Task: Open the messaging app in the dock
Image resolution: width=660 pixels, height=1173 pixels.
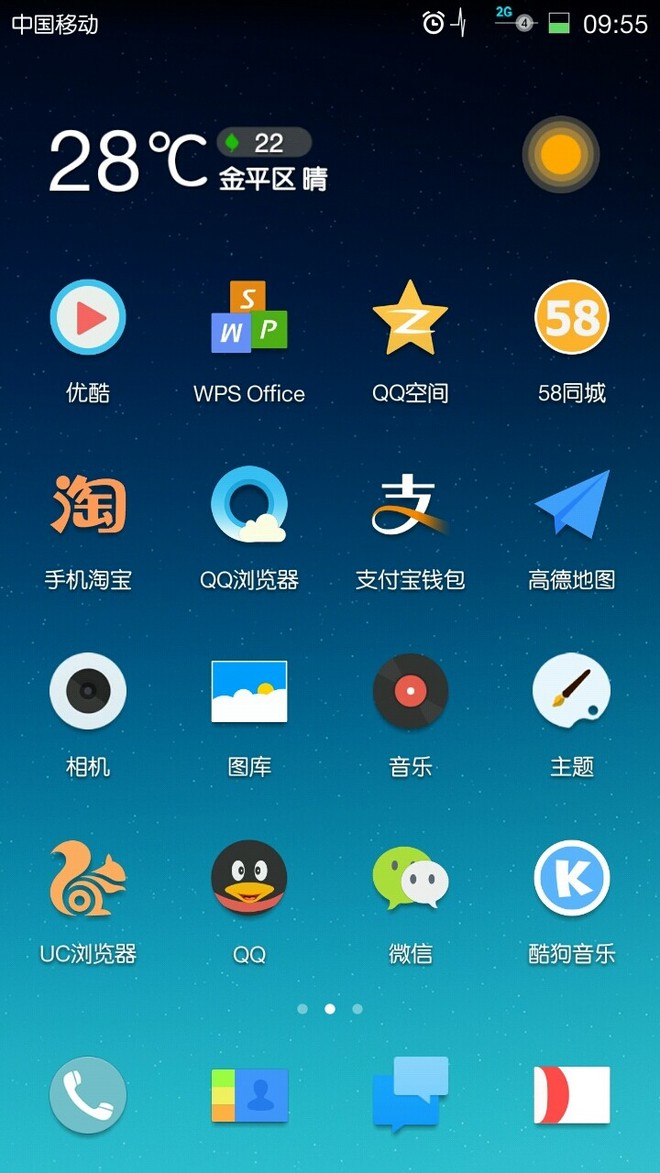Action: (x=410, y=1095)
